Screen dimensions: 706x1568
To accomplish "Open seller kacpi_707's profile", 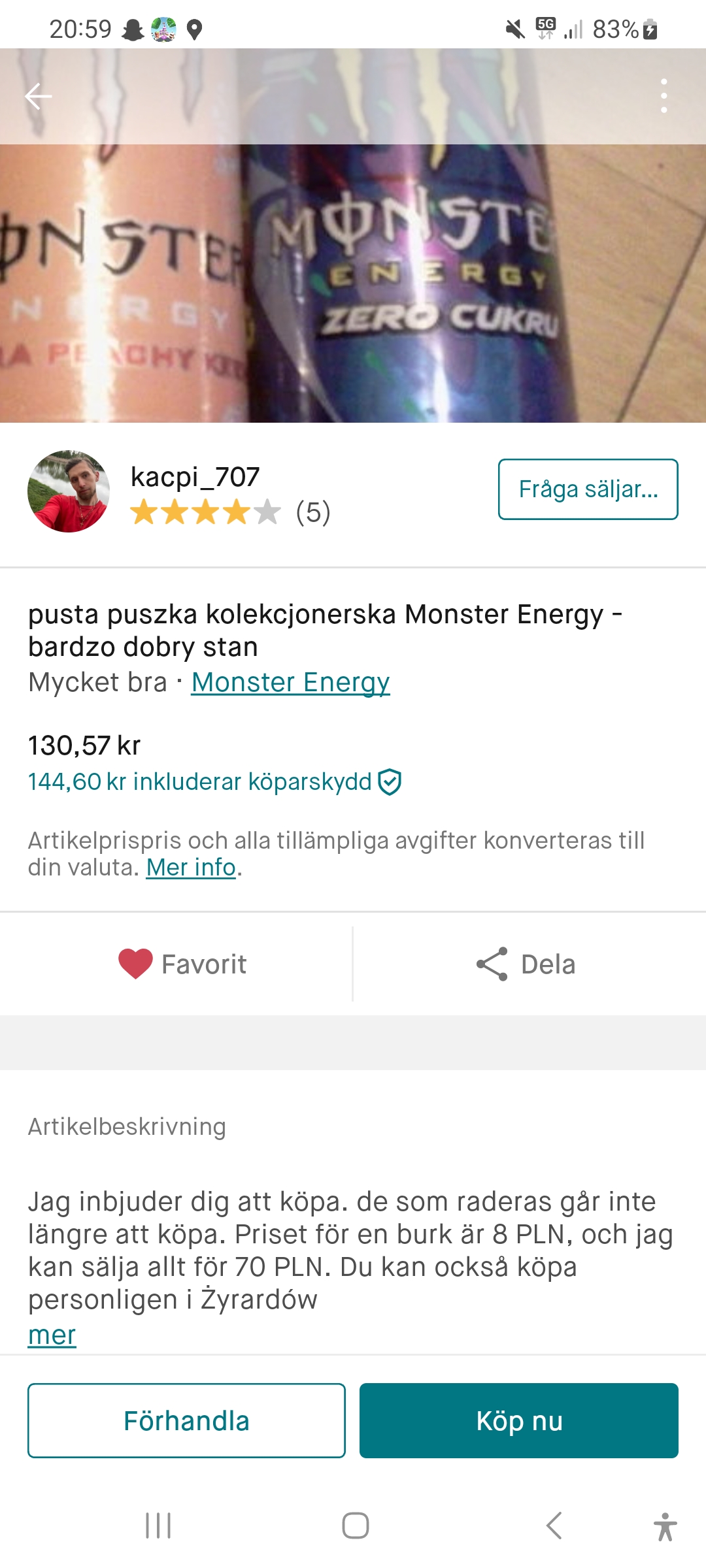I will pyautogui.click(x=195, y=478).
